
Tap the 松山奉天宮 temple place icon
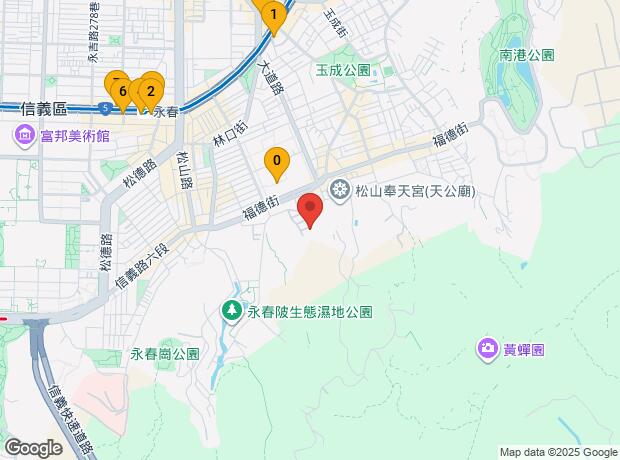coord(341,190)
